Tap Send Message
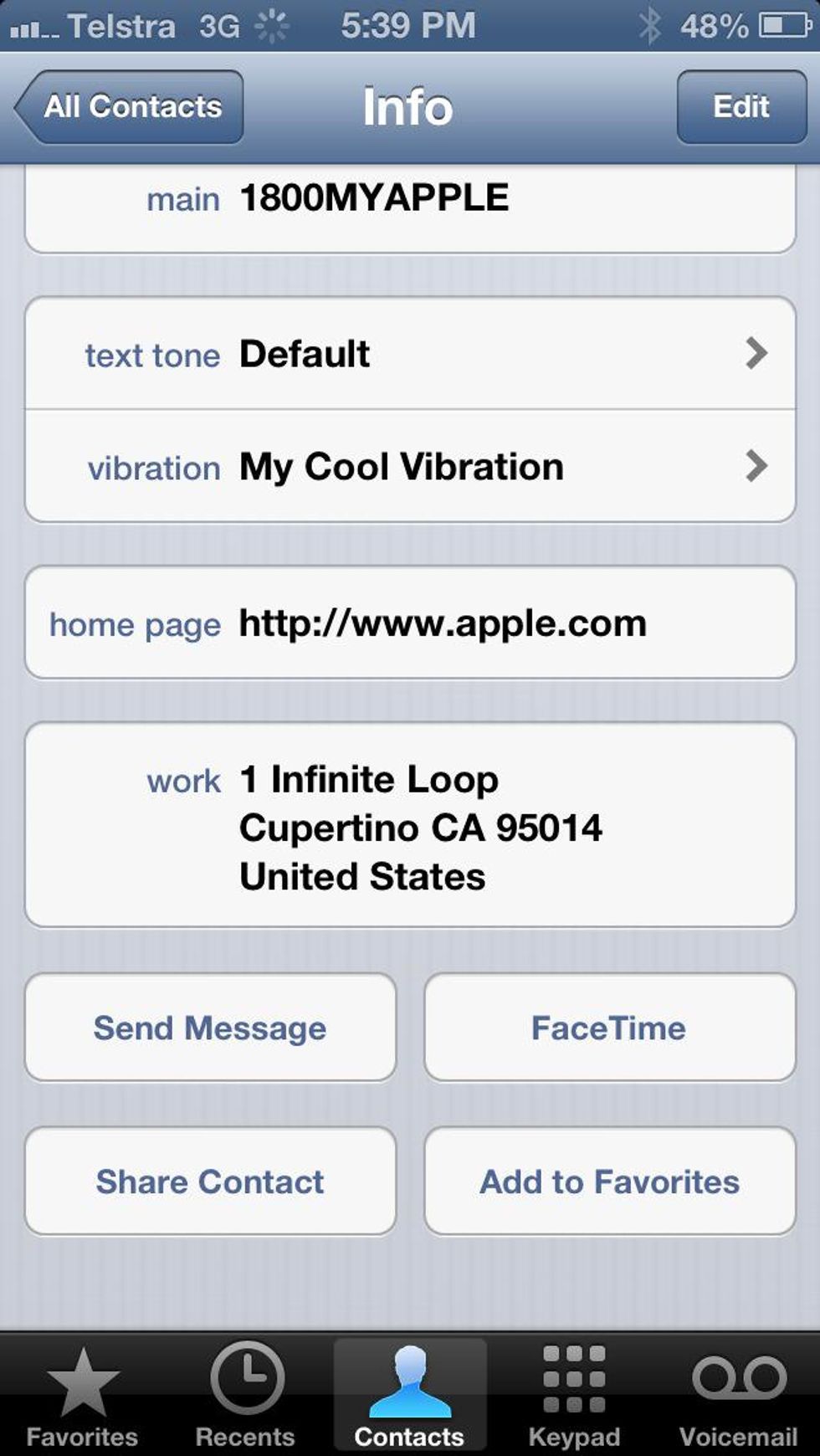Viewport: 820px width, 1456px height. 210,1028
